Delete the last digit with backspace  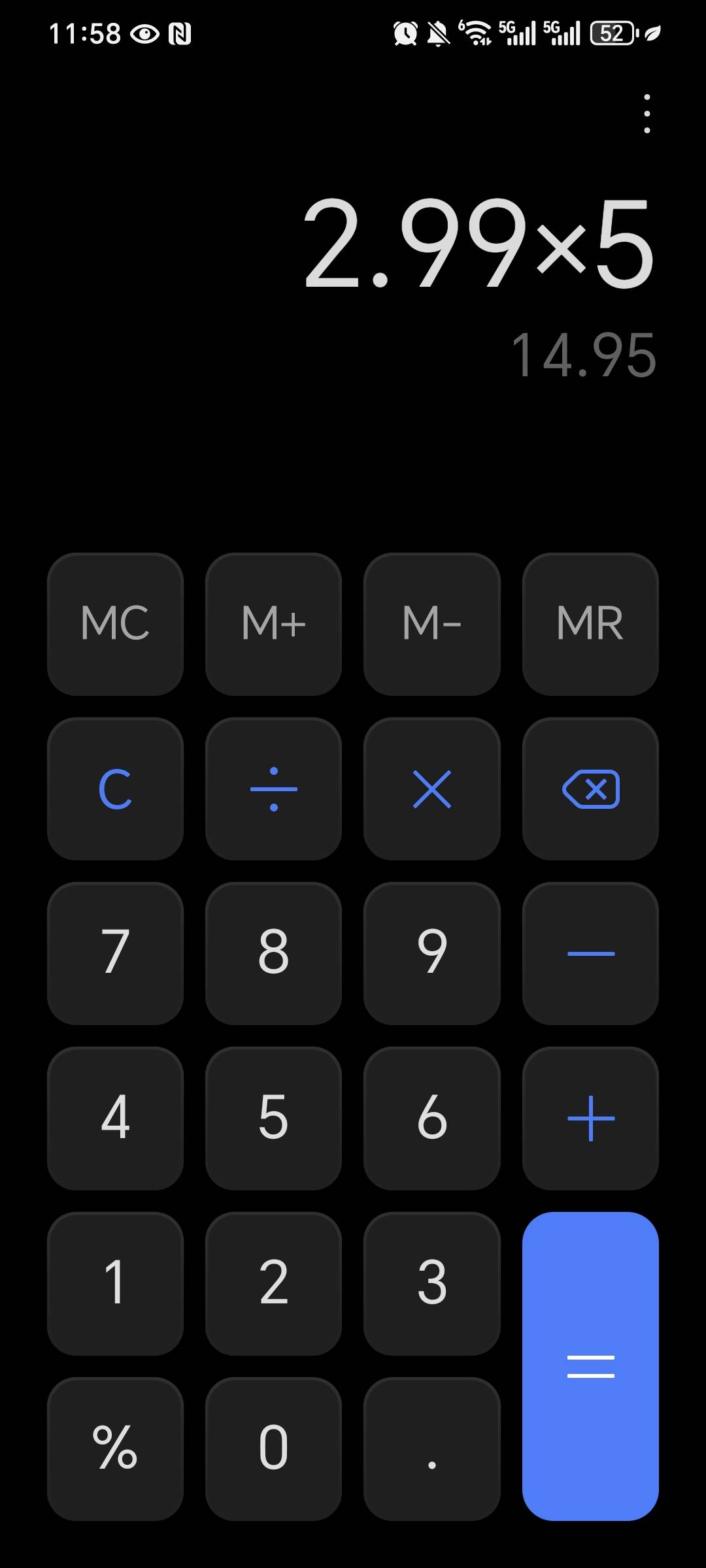click(x=590, y=789)
